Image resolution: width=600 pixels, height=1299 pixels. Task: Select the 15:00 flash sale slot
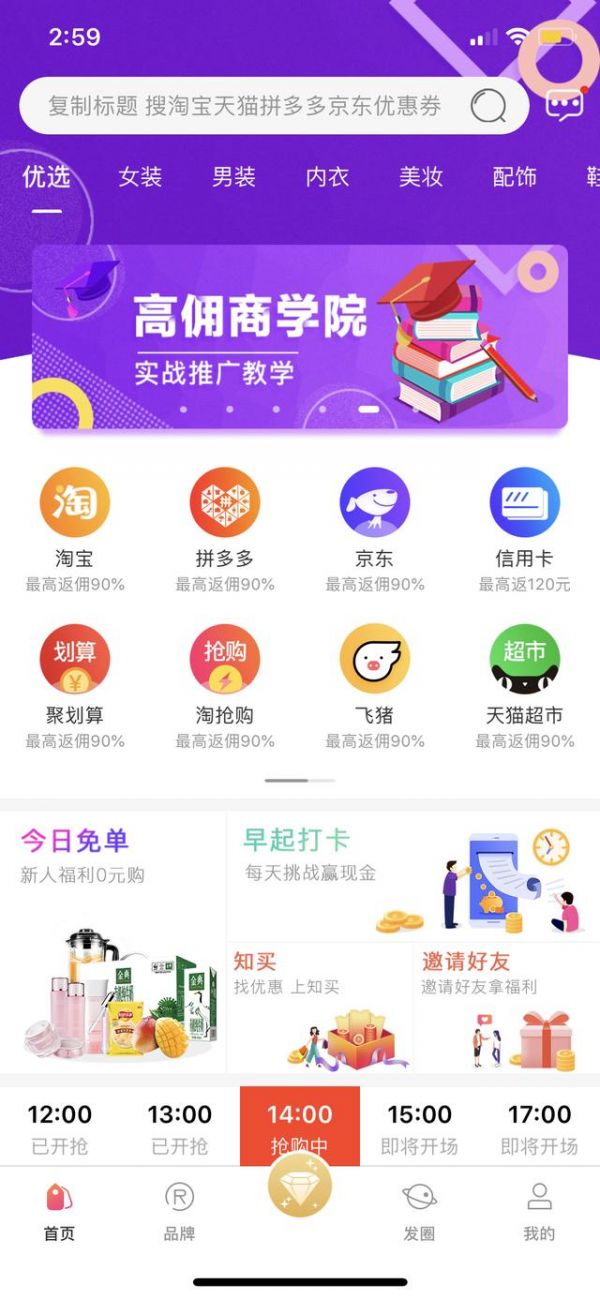(x=419, y=1127)
